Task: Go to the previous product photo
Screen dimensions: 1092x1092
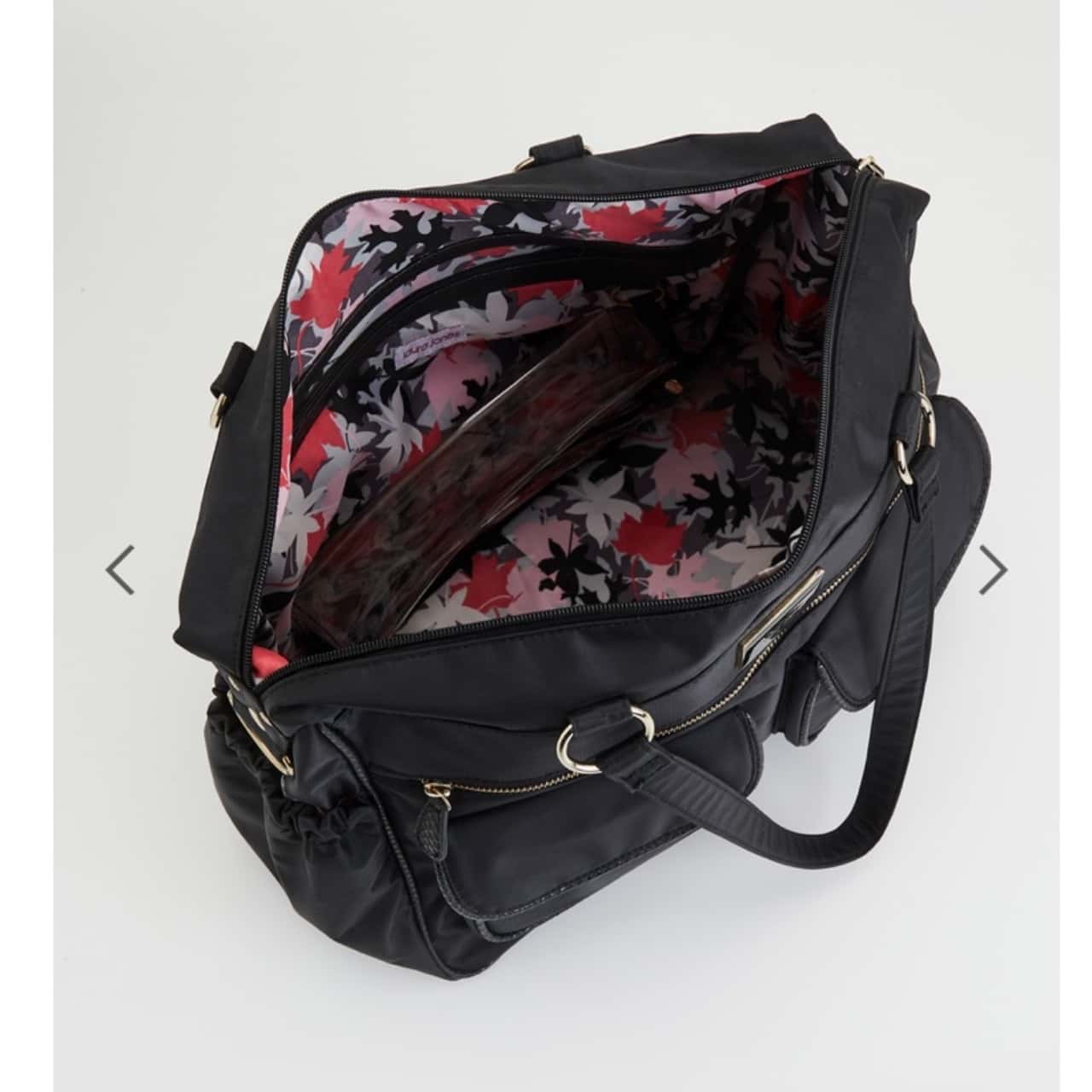Action: 120,569
